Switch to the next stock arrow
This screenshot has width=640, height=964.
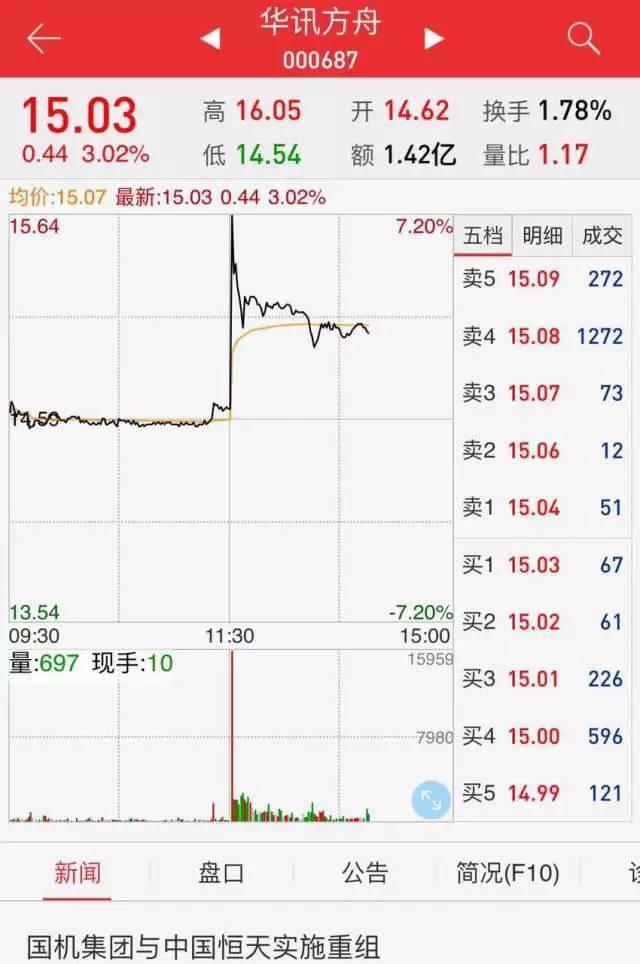pyautogui.click(x=434, y=39)
